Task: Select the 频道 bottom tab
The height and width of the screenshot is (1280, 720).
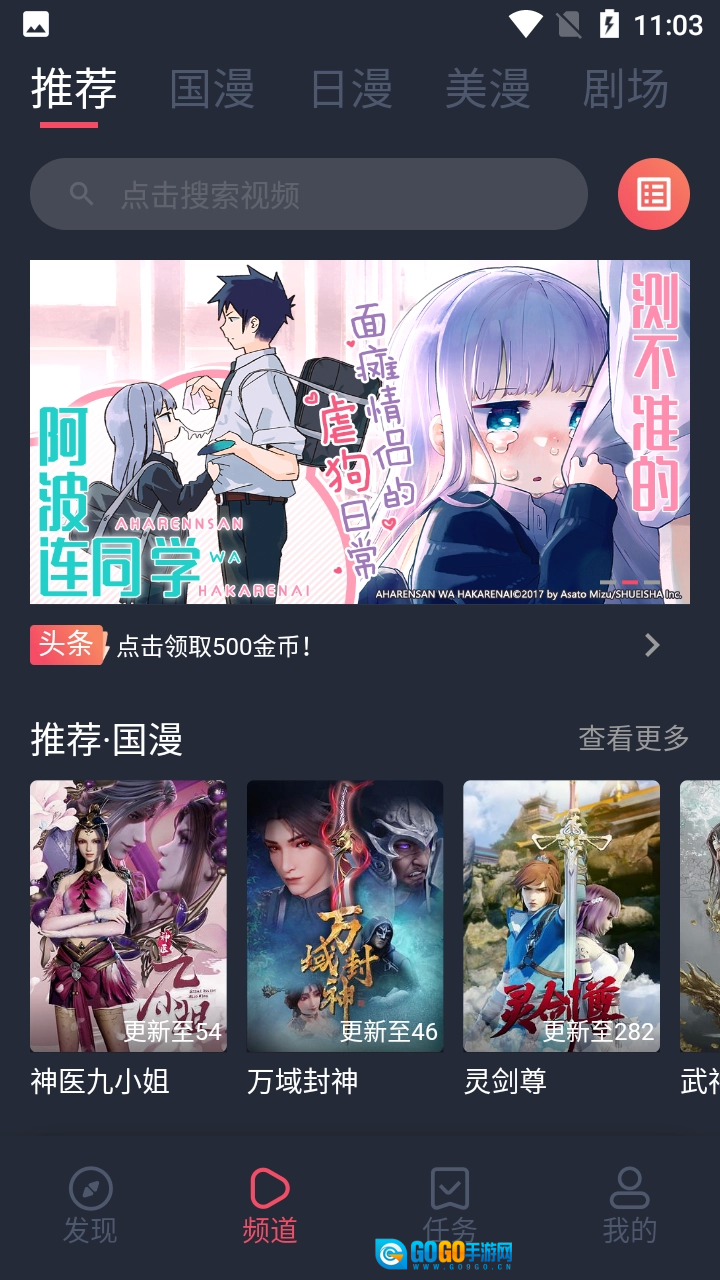Action: (x=270, y=1206)
